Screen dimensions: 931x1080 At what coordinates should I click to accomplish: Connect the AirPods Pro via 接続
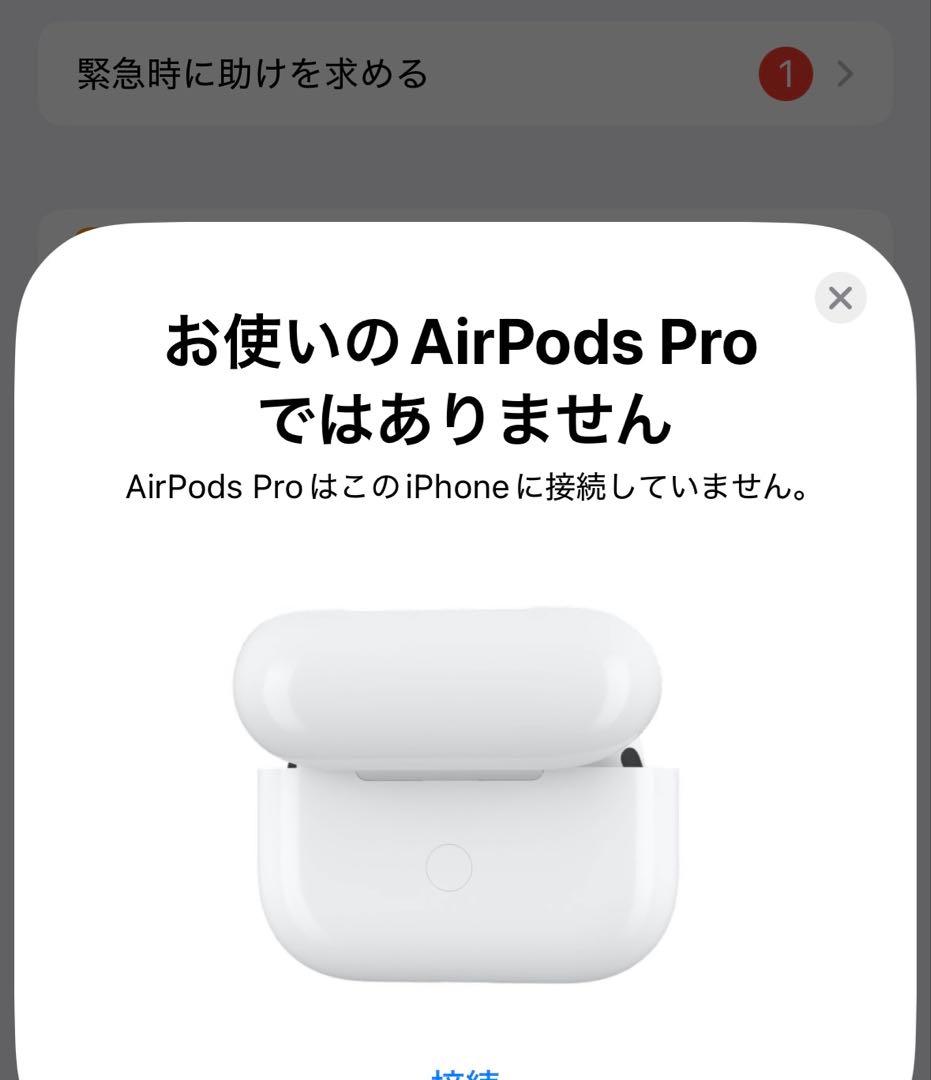(x=465, y=1074)
